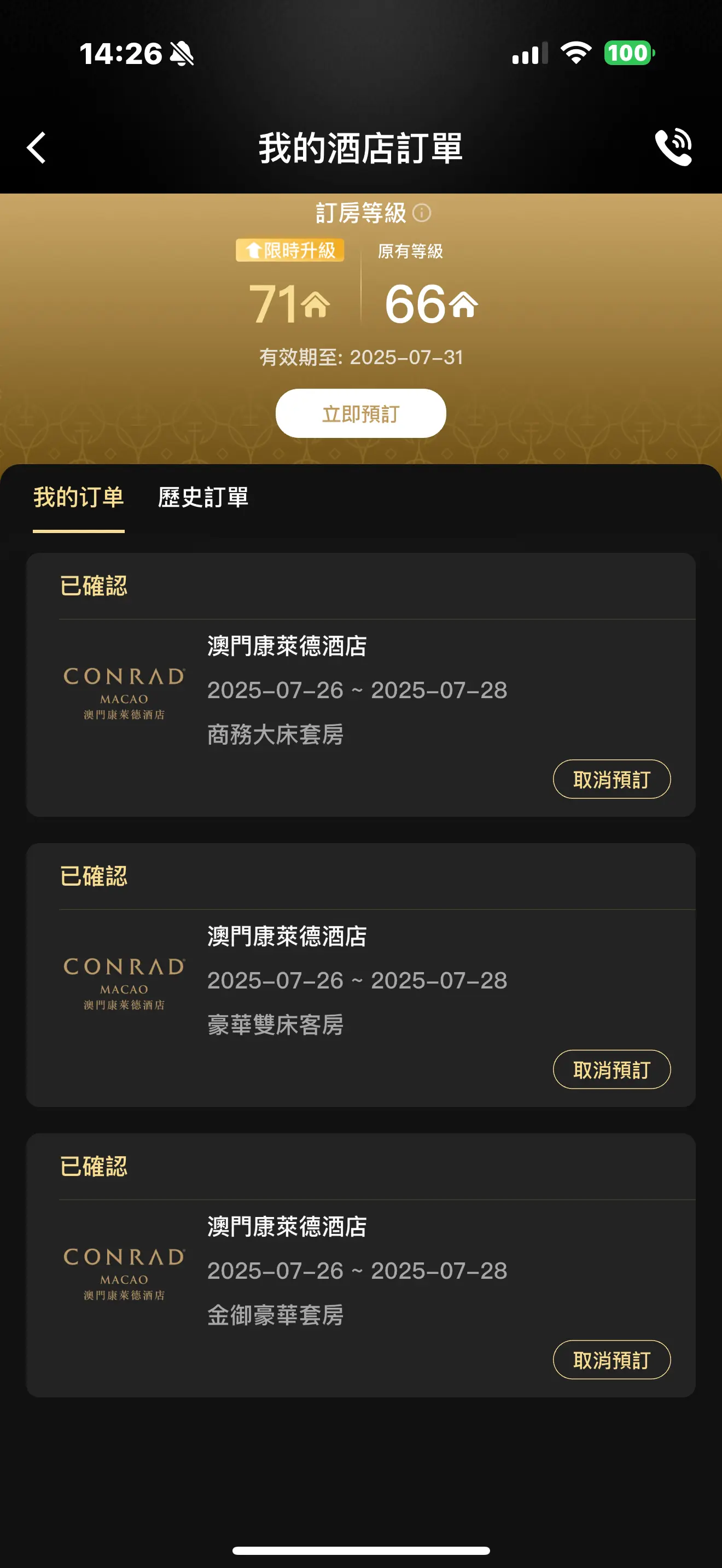
Task: Open the phone call icon
Action: tap(673, 147)
